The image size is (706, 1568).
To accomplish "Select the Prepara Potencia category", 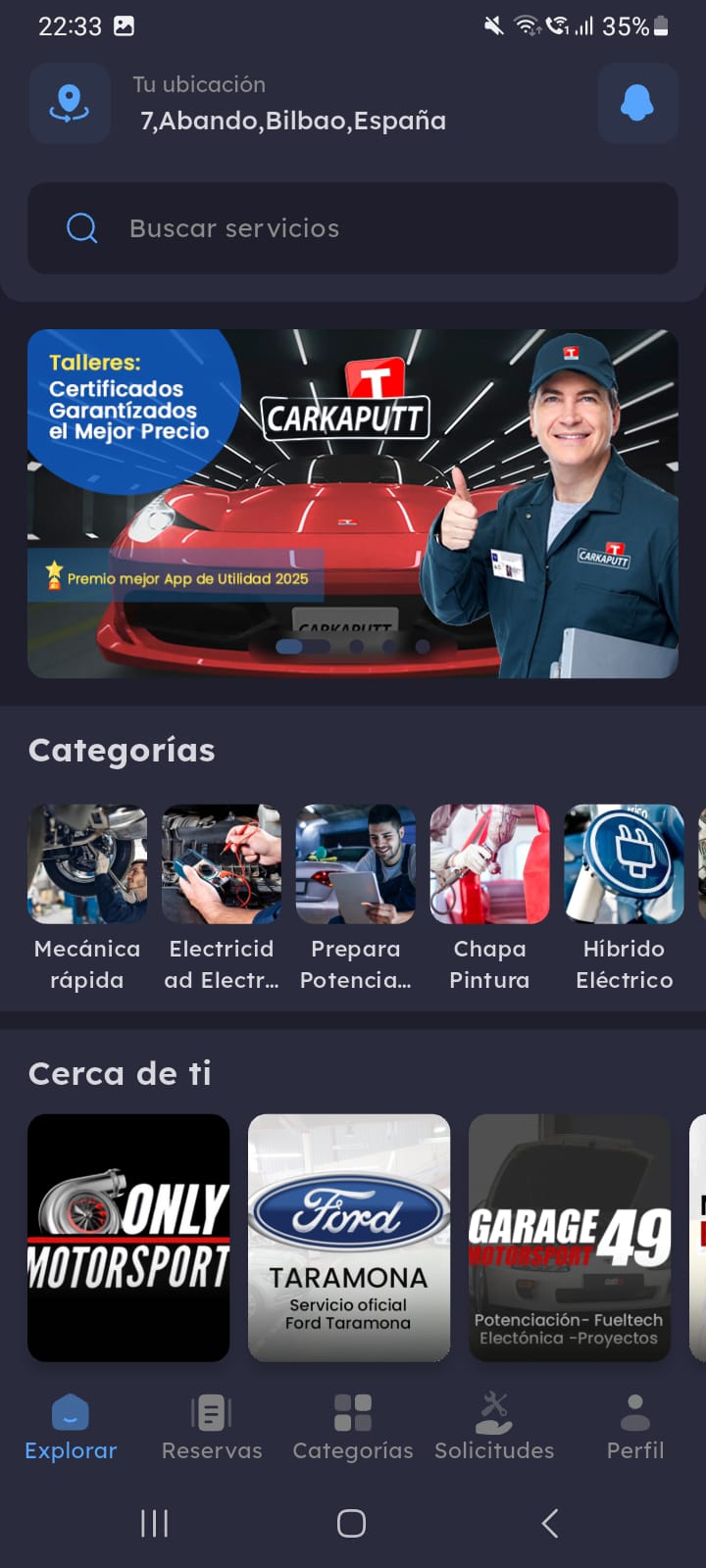I will point(356,899).
